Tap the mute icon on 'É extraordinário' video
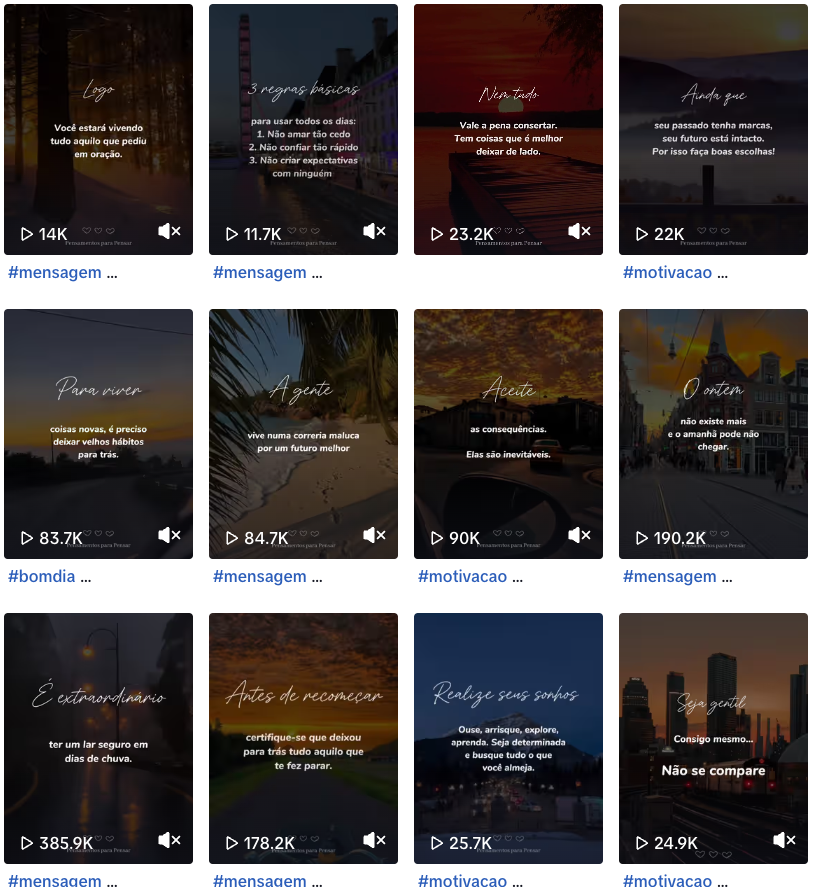Viewport: 817px width, 887px height. (169, 840)
